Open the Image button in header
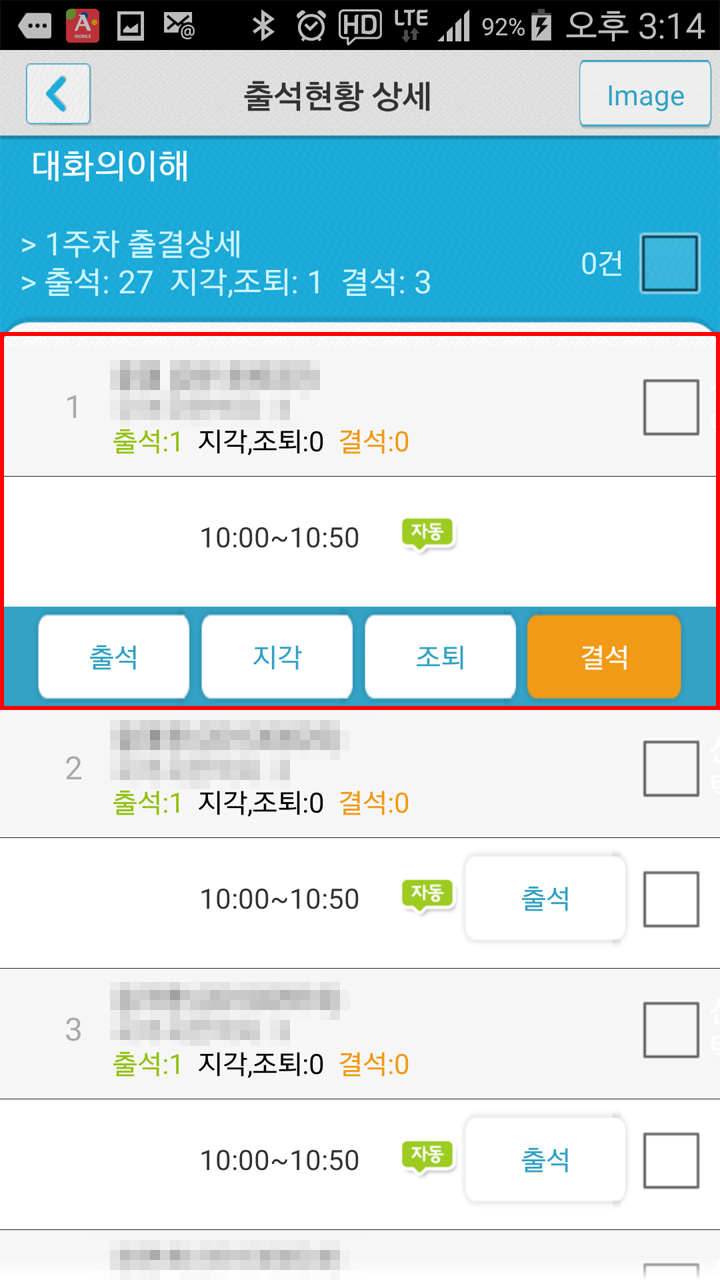Screen dimensions: 720x1280 click(x=645, y=94)
